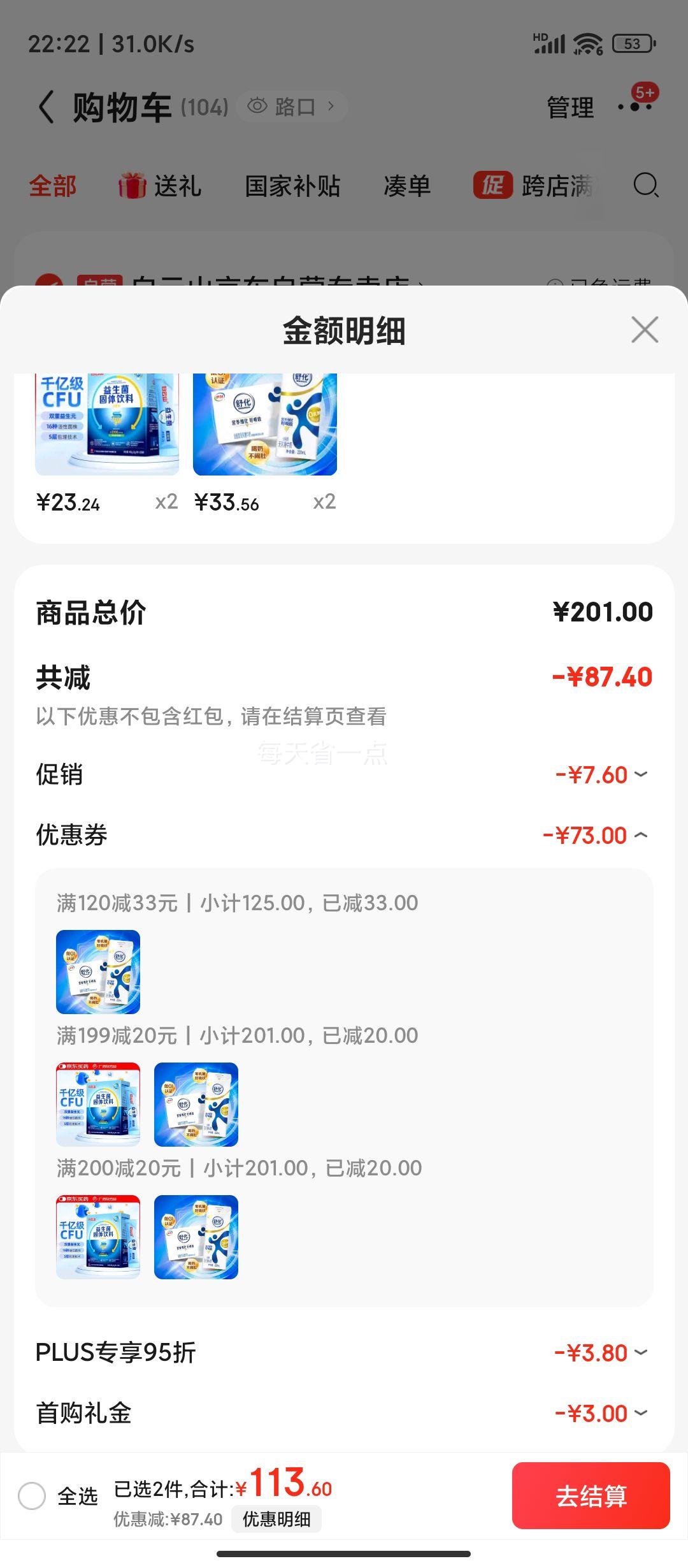Tap the 优惠明细 chip

coord(276,1519)
